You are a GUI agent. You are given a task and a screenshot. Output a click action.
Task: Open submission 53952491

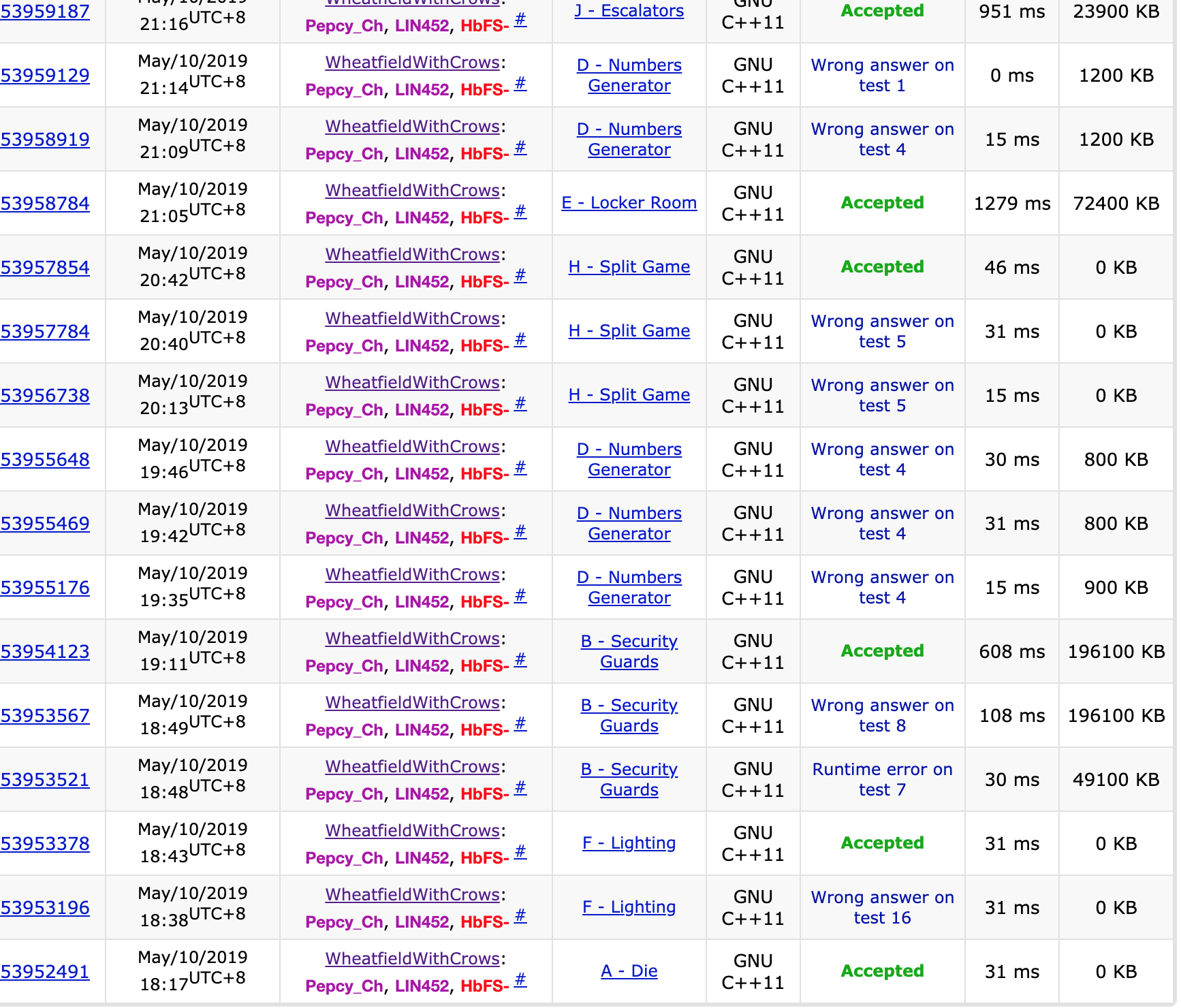[45, 972]
